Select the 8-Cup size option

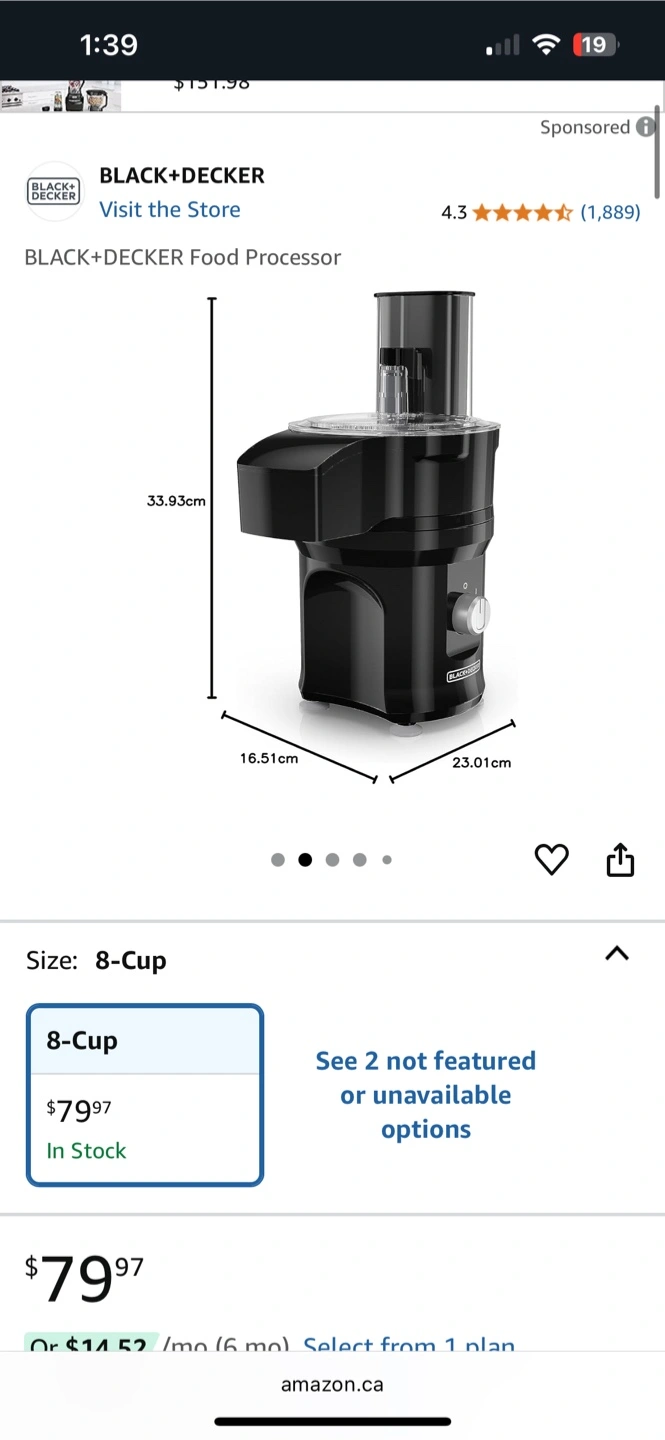(x=145, y=1095)
